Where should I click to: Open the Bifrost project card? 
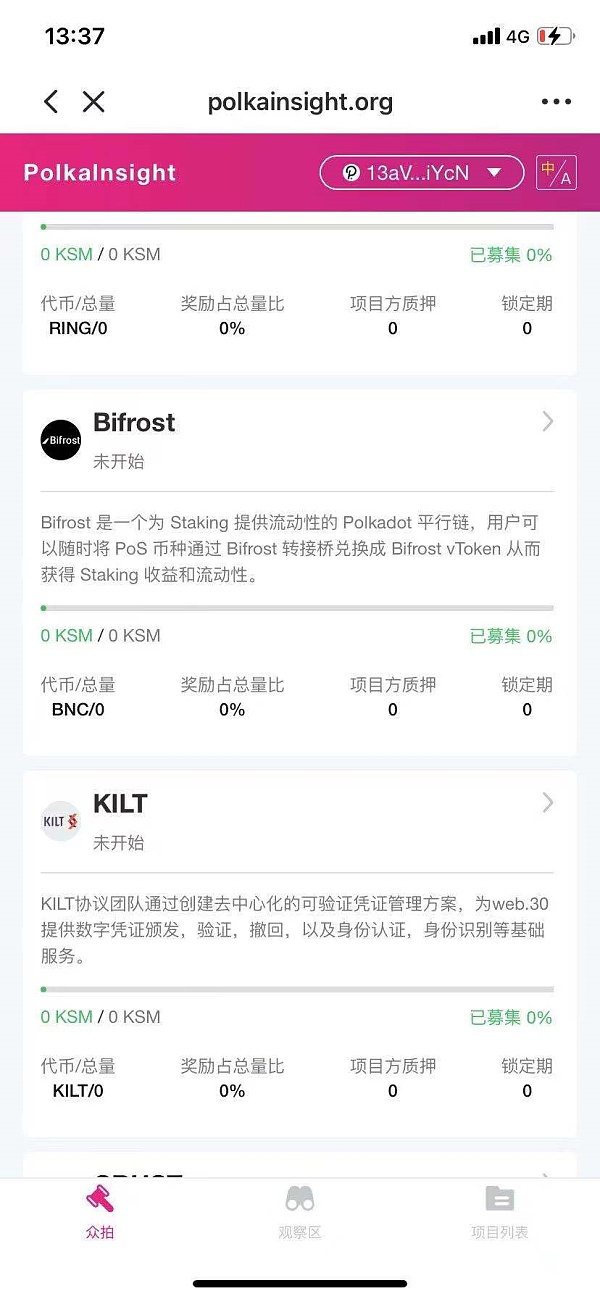click(300, 440)
